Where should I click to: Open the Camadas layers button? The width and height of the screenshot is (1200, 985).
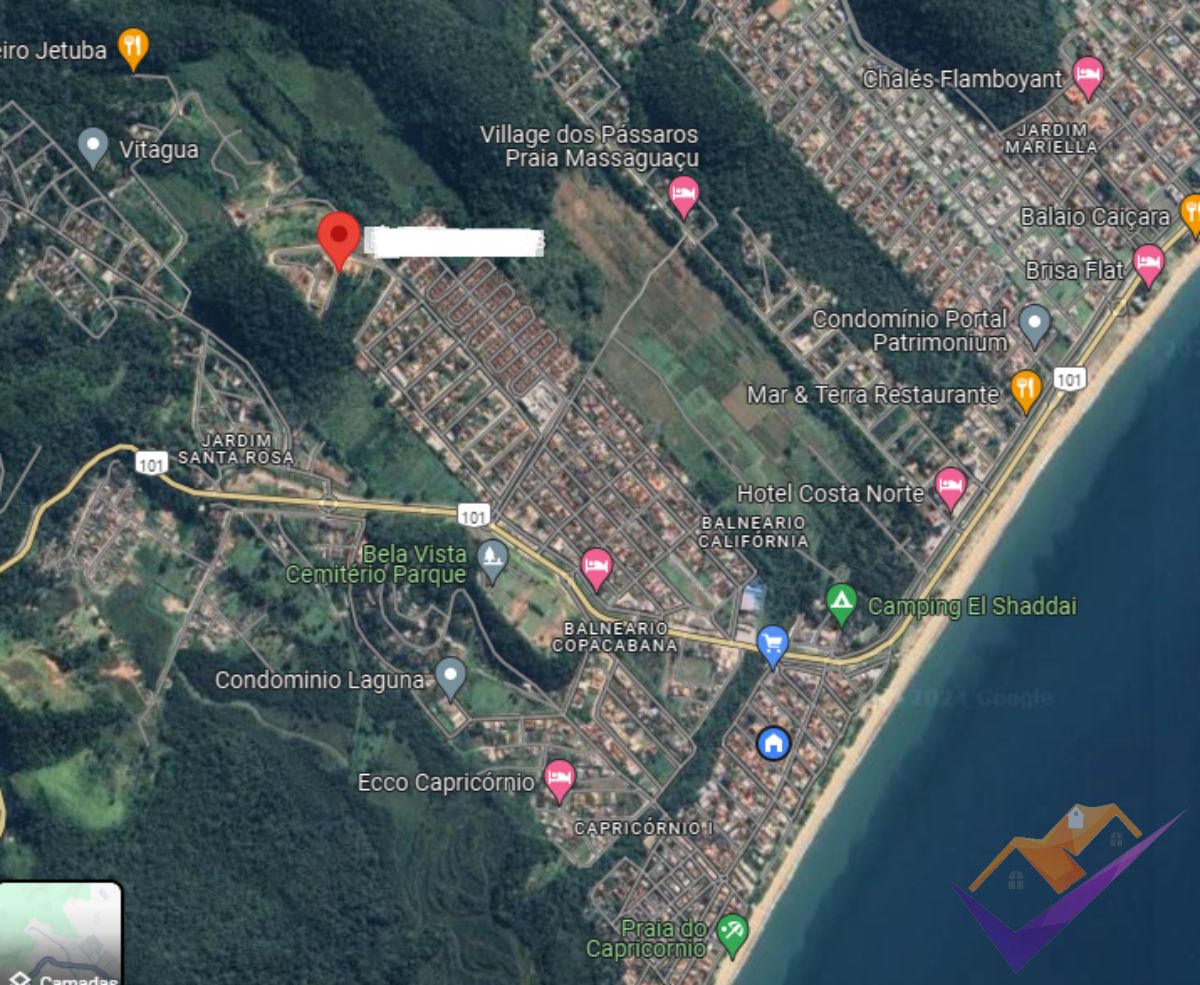[60, 935]
